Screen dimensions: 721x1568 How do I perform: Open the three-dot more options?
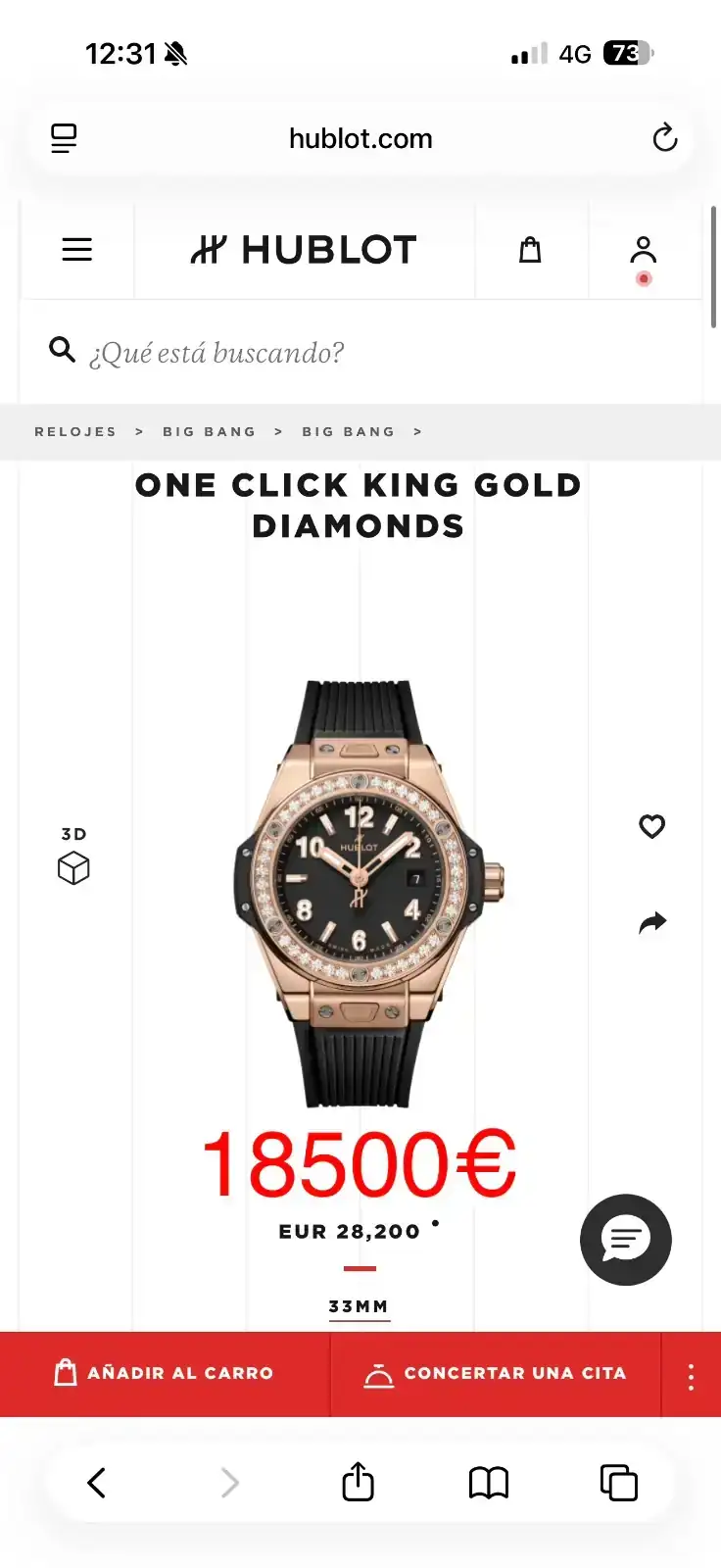point(692,1376)
